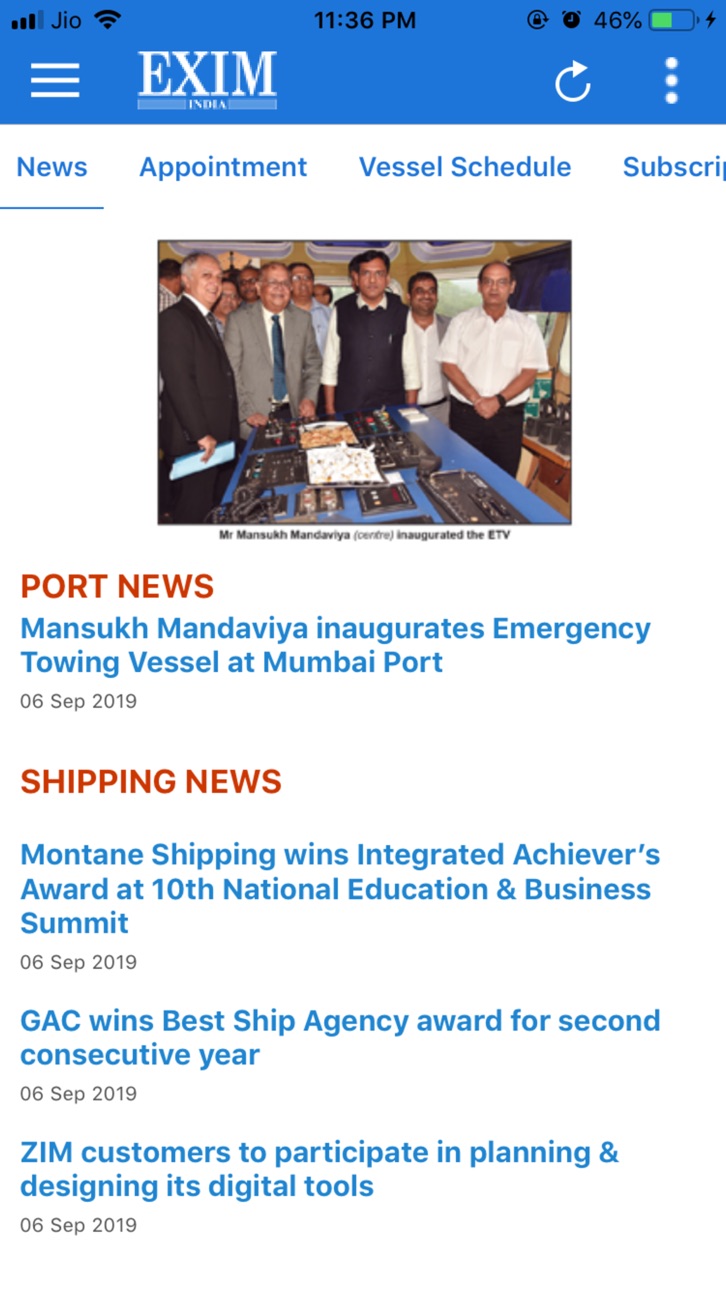Open Montane Shipping Integrated Achiever's Award article
726x1290 pixels.
(340, 888)
